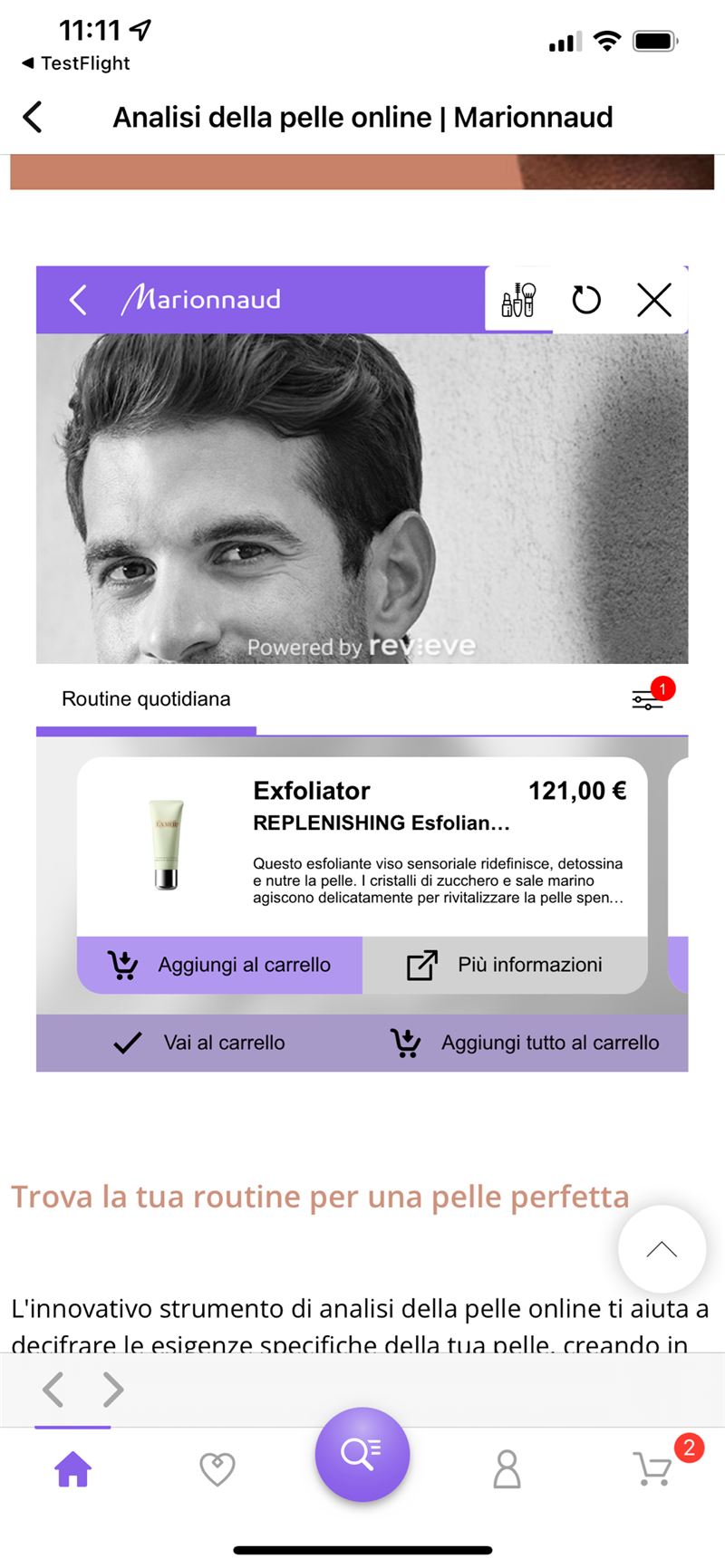725x1568 pixels.
Task: Select the Routine quotidiana tab
Action: 146,699
